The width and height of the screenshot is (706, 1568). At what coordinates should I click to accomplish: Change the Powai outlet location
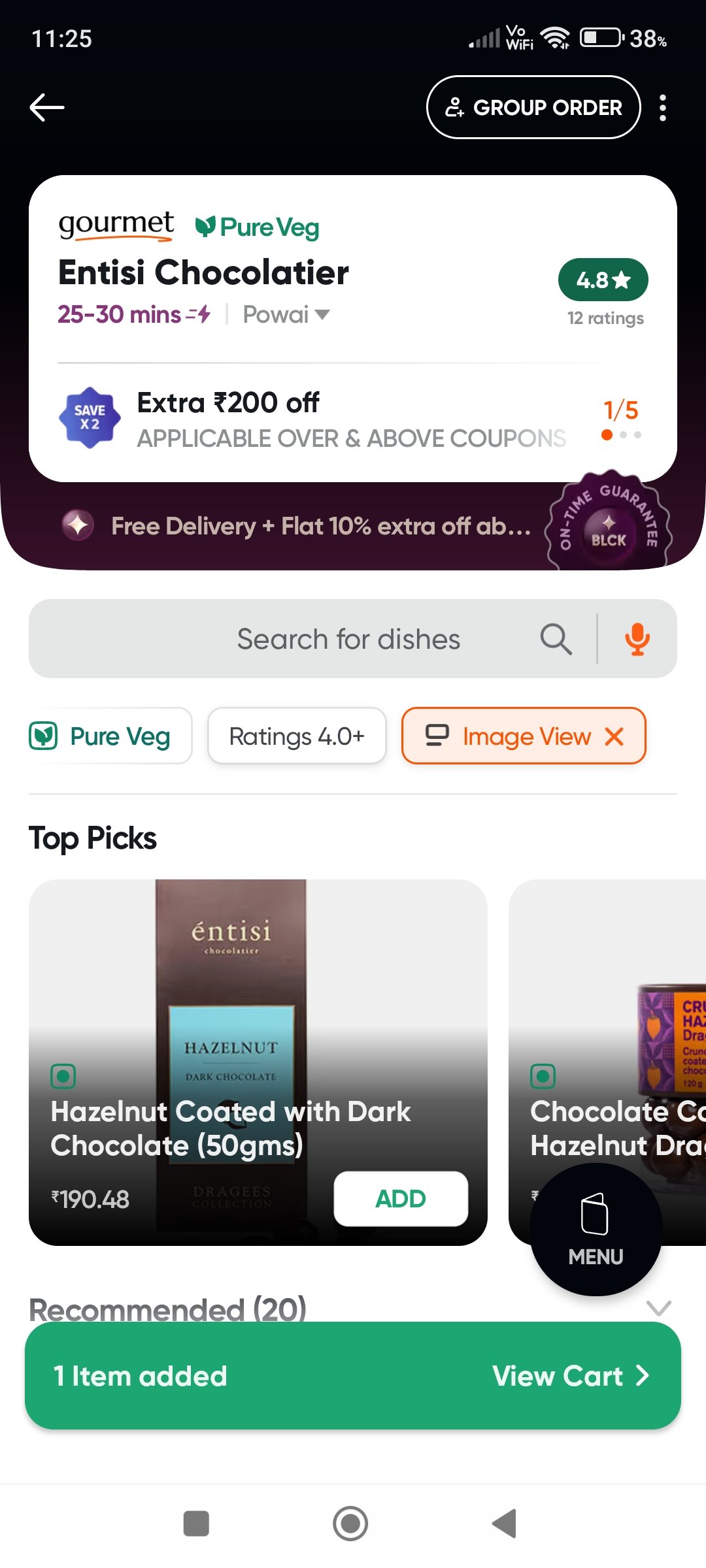(286, 315)
